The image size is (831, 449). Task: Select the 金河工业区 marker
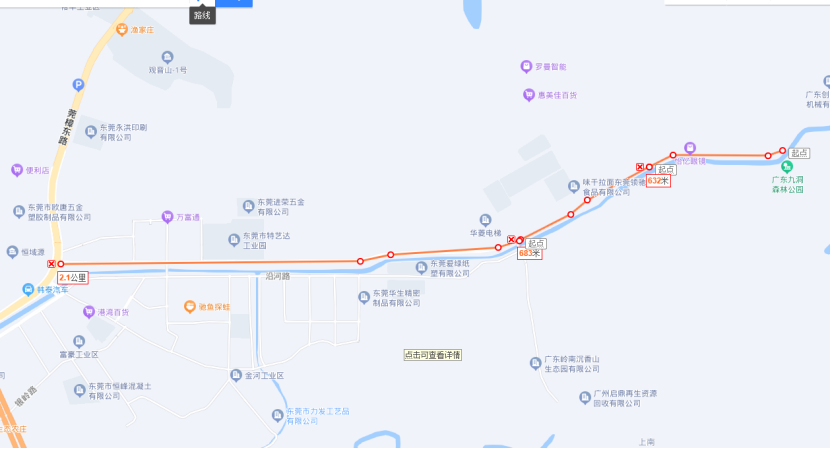(x=236, y=376)
